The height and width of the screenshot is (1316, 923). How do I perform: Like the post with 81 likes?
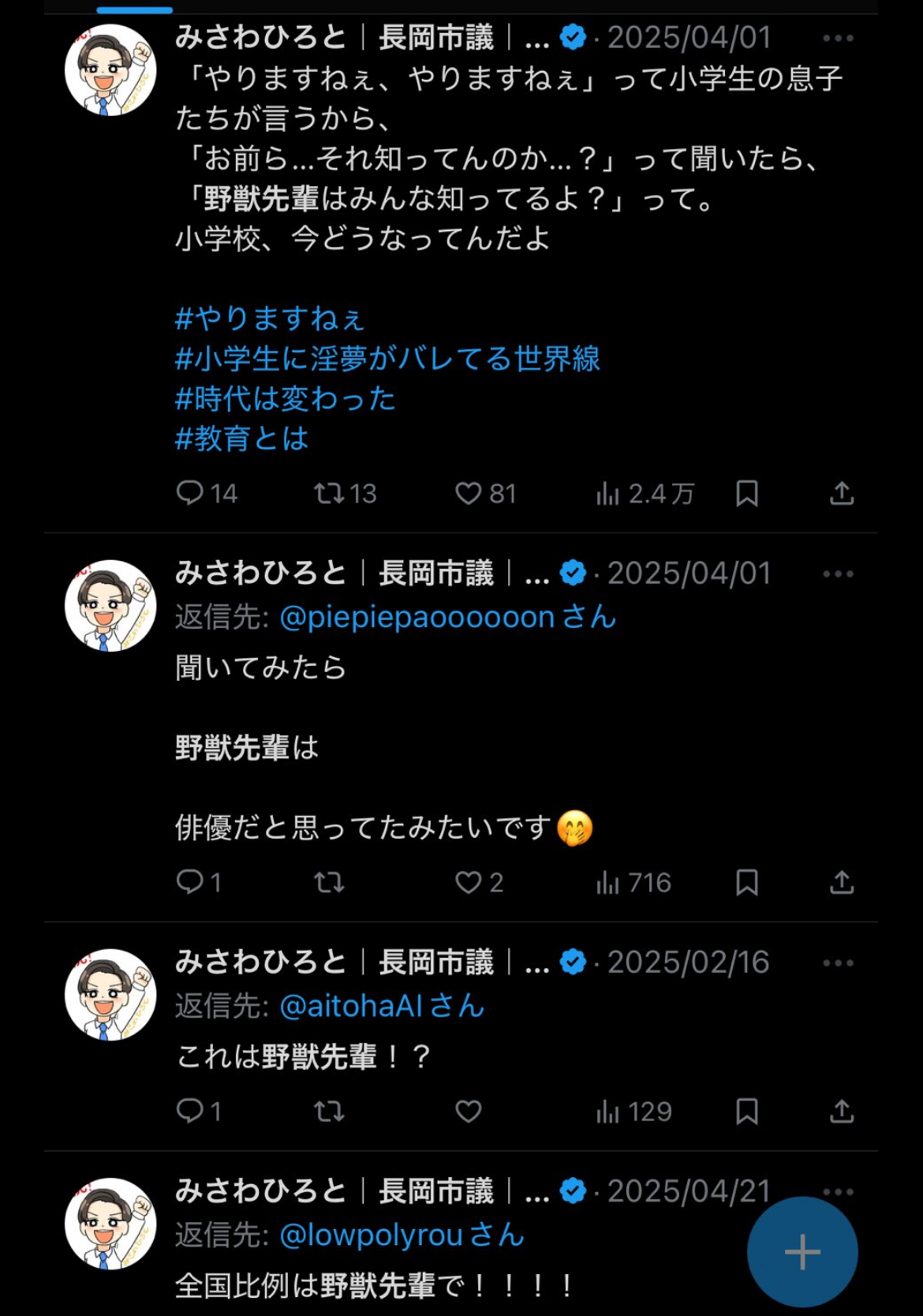pyautogui.click(x=469, y=494)
